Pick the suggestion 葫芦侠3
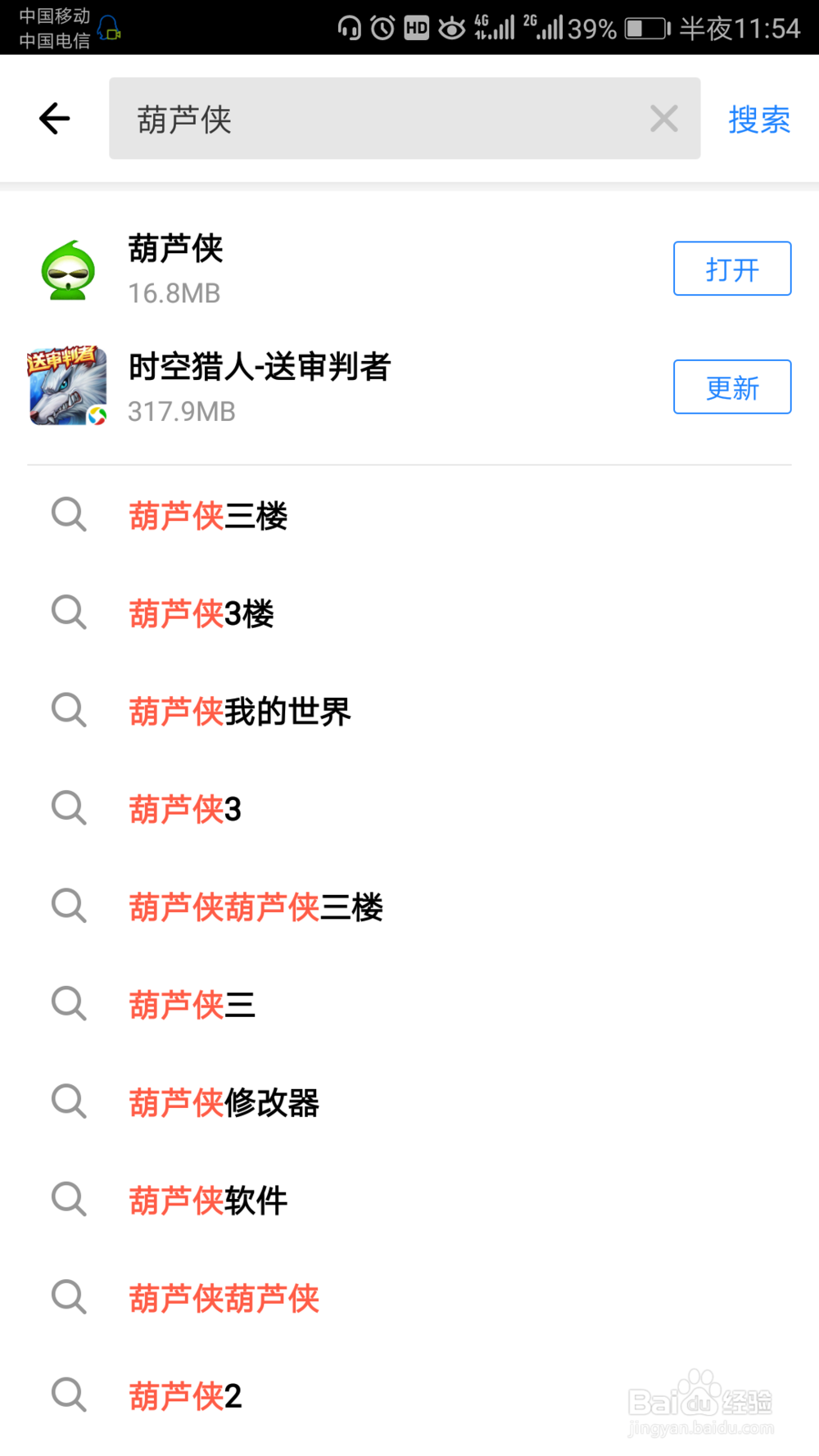Screen dimensions: 819x1456 click(x=185, y=809)
